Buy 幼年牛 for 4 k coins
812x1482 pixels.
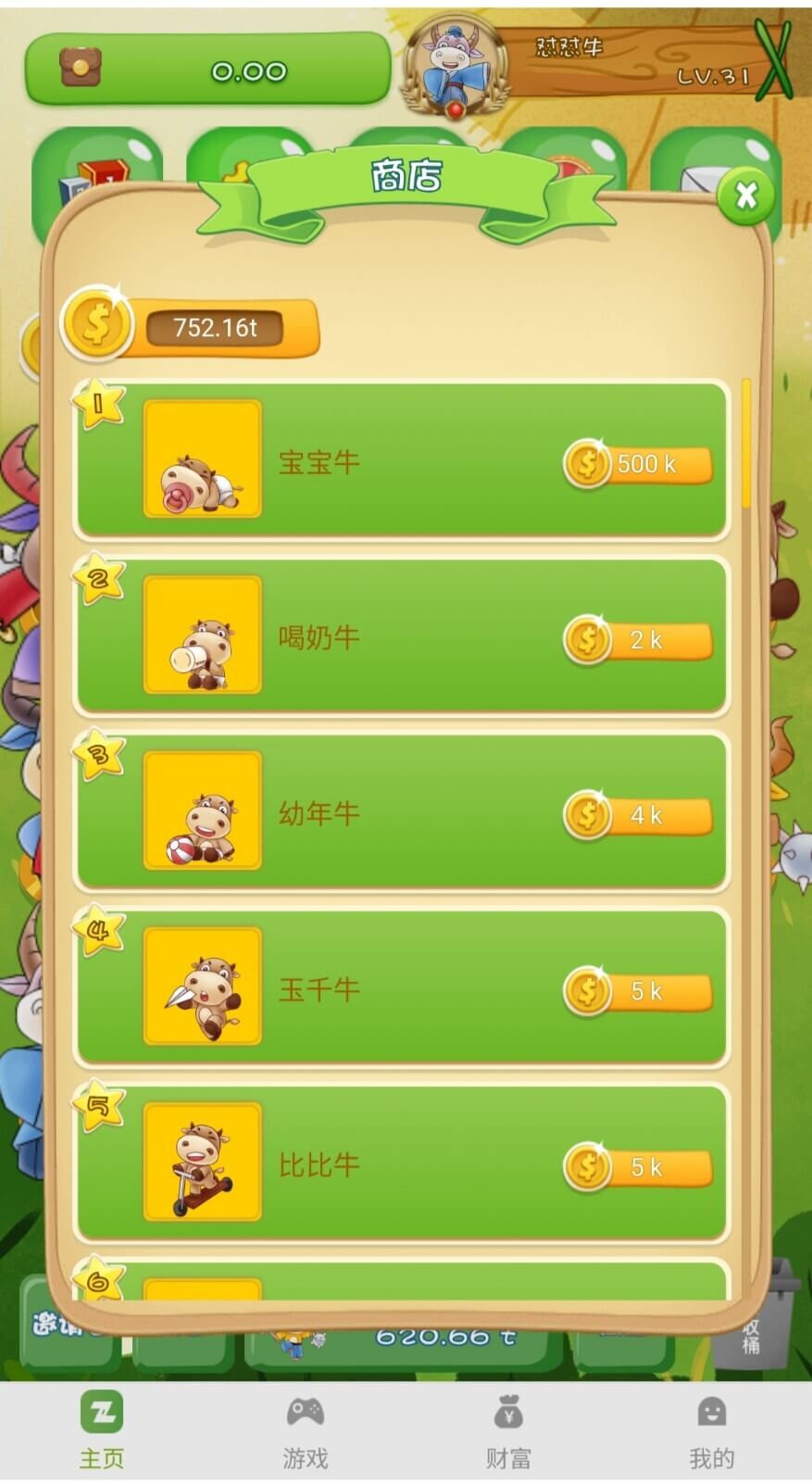coord(639,815)
